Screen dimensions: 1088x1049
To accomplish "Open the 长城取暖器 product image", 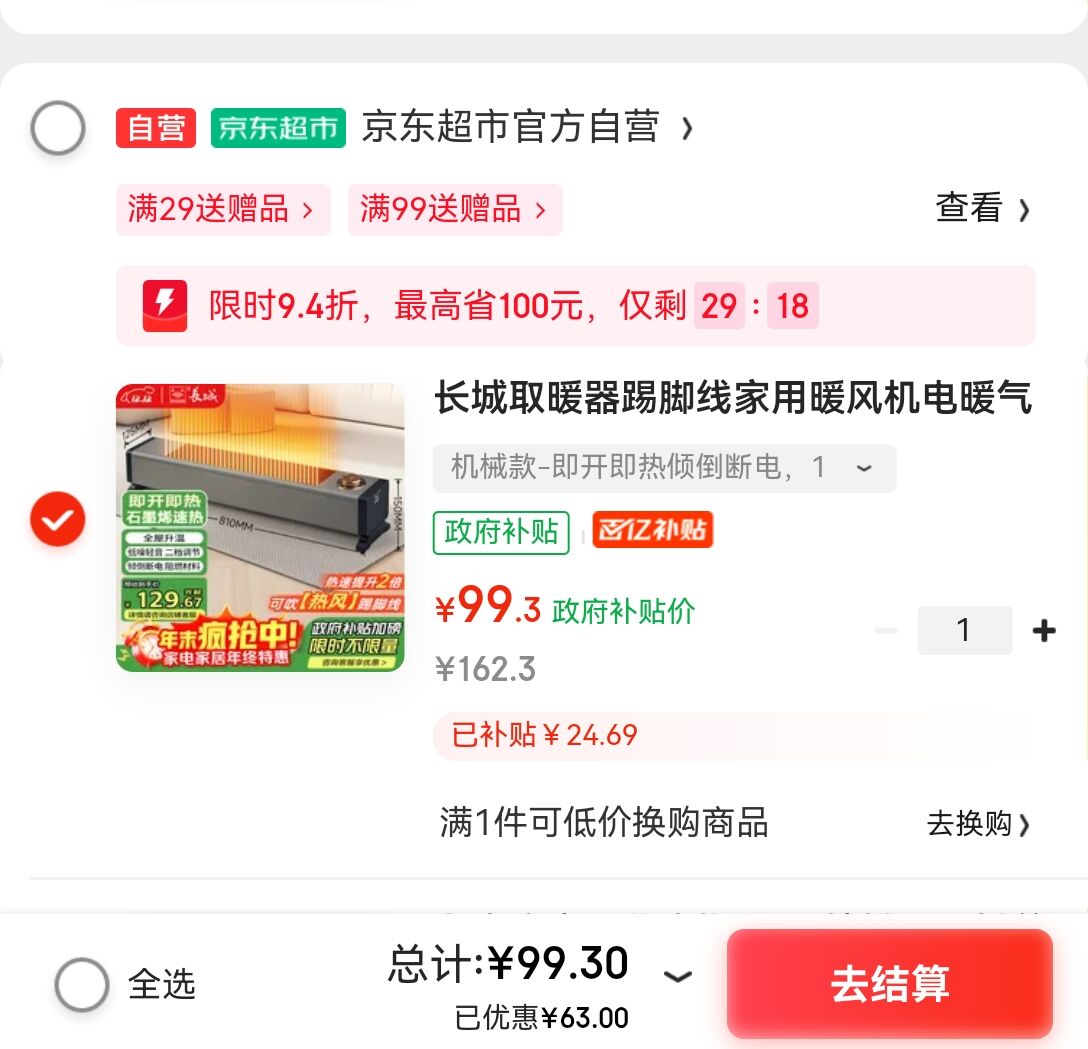I will [260, 527].
